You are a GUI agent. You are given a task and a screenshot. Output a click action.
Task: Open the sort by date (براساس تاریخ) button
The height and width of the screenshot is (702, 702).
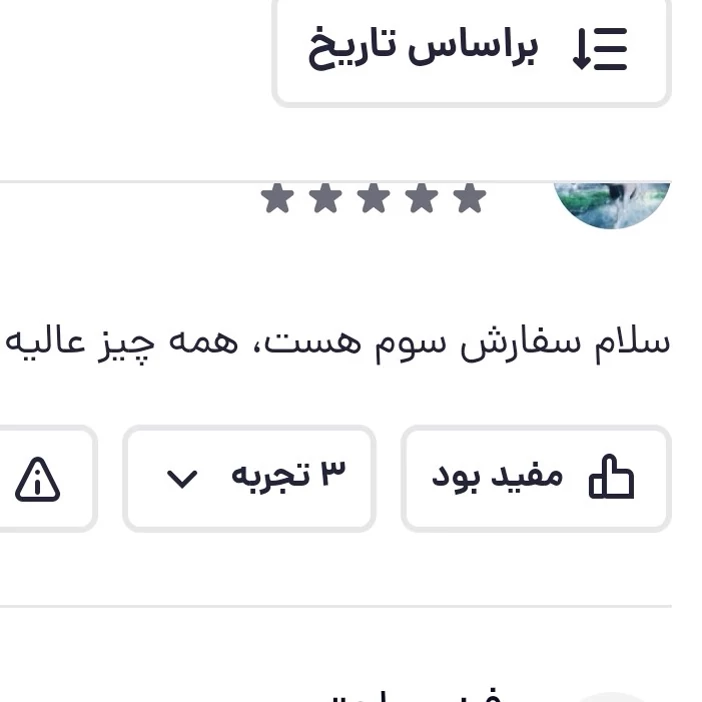coord(471,48)
